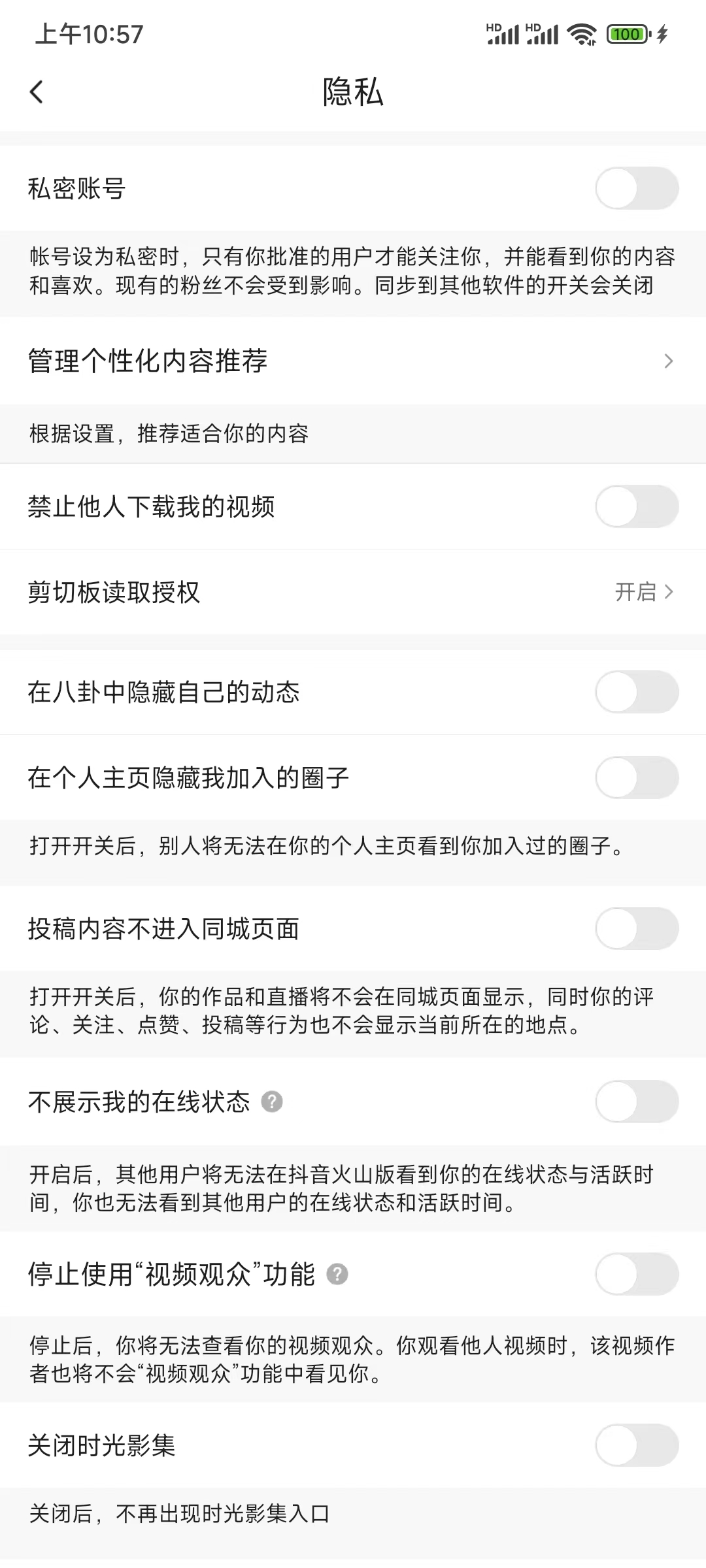Open 剪切板读取授权 via its chevron
The width and height of the screenshot is (706, 1568).
[x=668, y=592]
